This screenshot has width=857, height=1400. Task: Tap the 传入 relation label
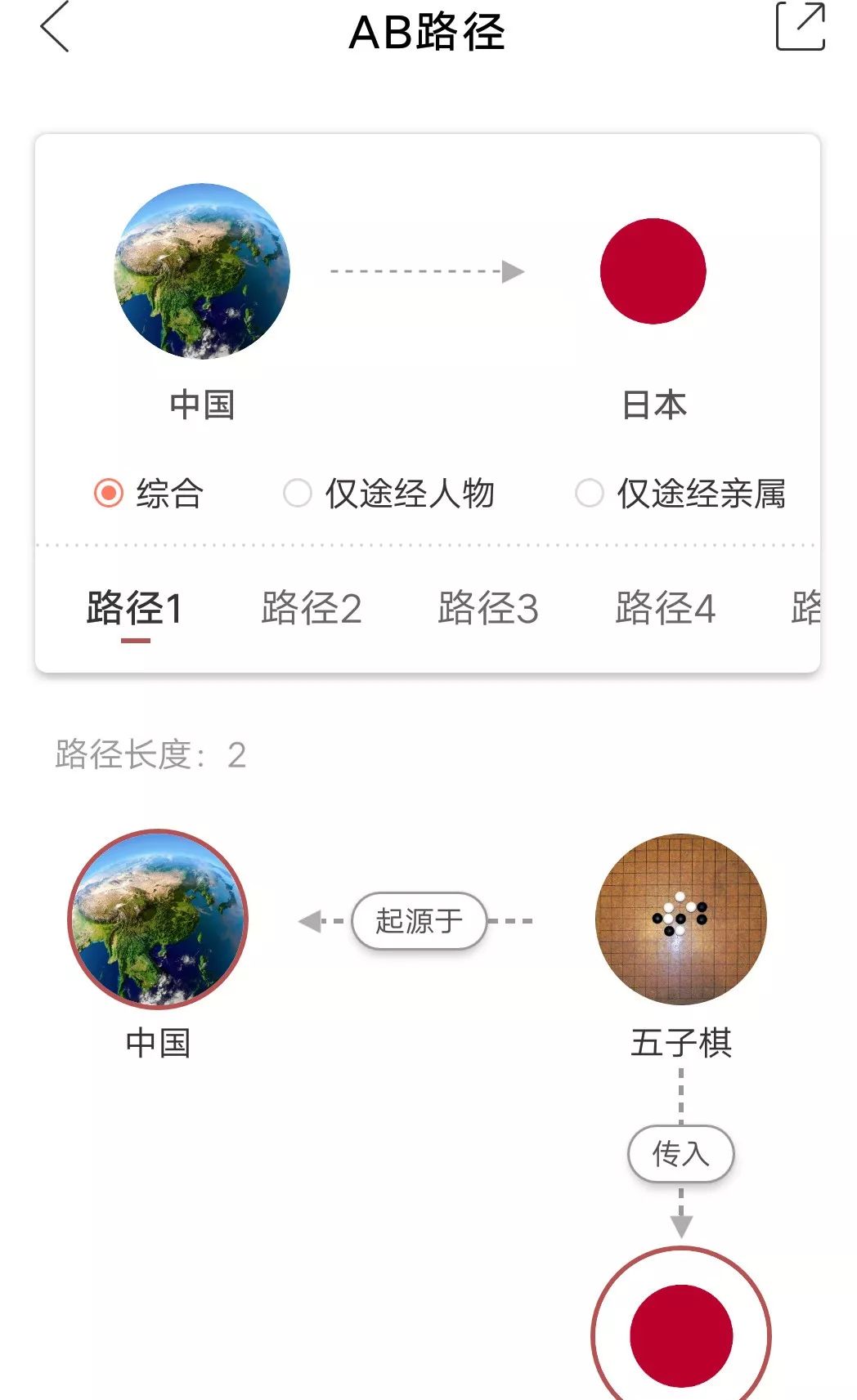(x=680, y=1154)
